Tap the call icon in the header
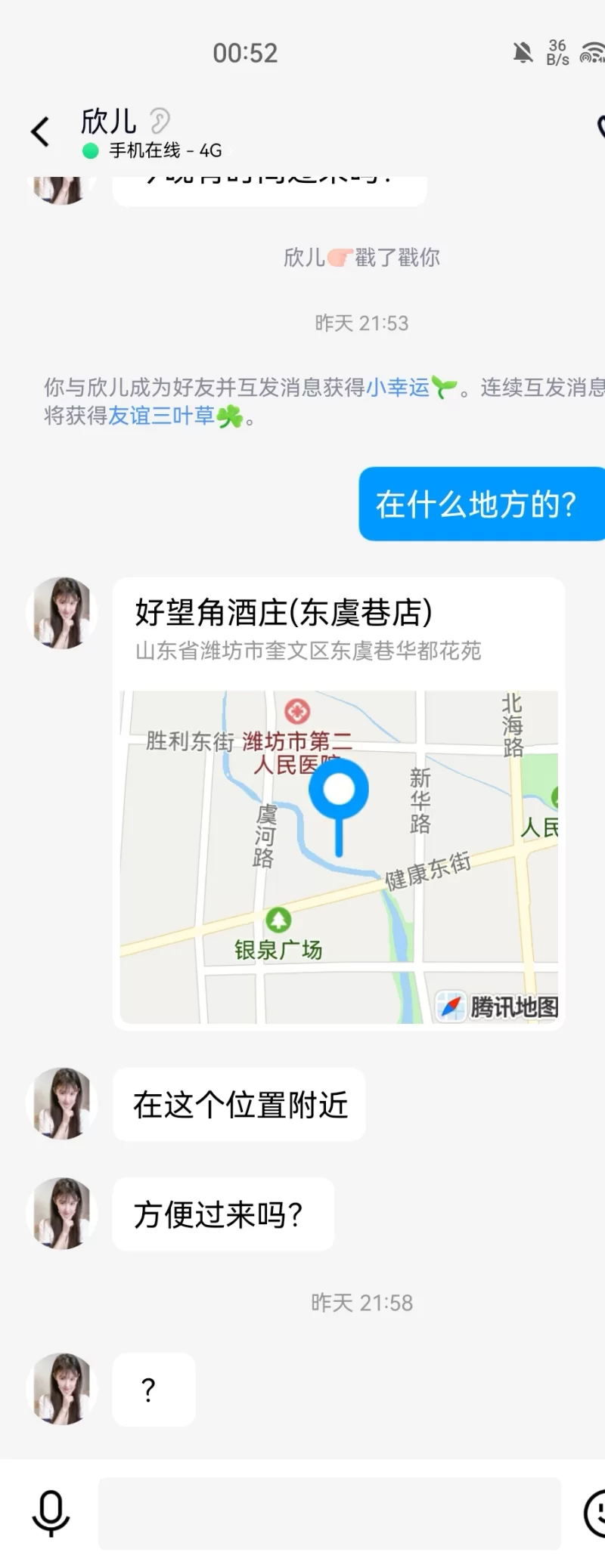The image size is (605, 1568). click(599, 128)
